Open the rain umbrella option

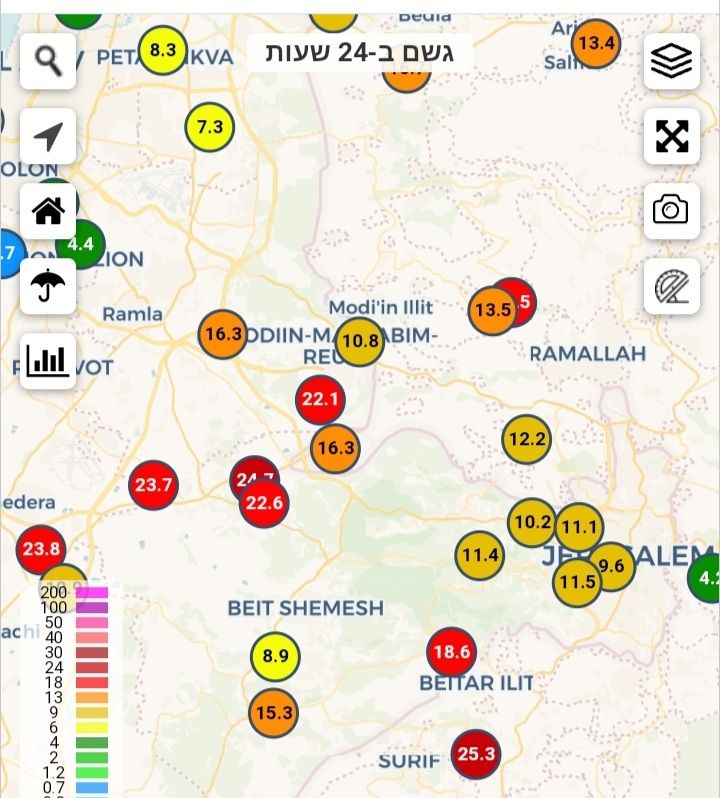(x=48, y=286)
